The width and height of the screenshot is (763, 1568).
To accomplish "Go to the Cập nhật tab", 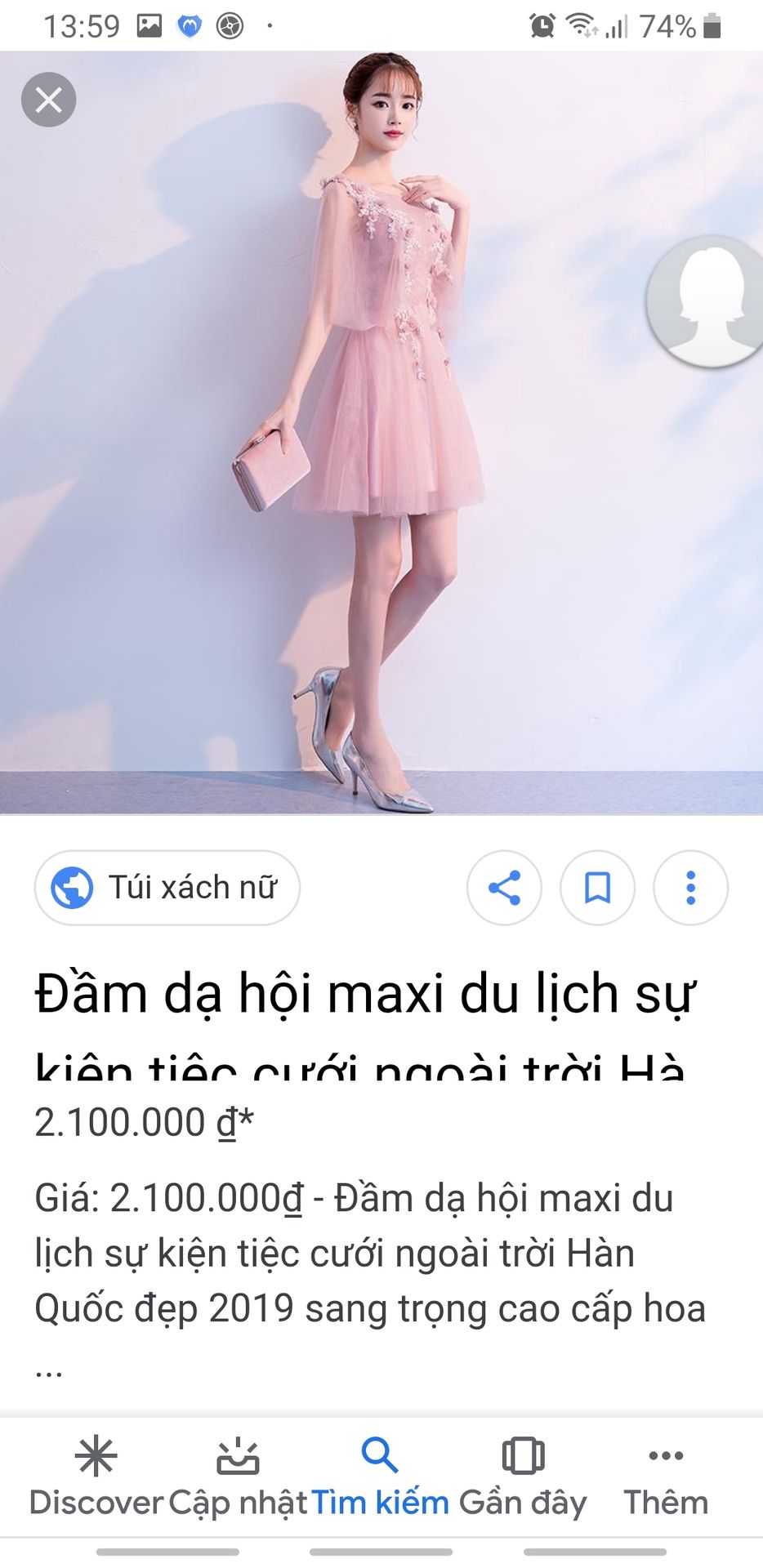I will point(238,1478).
